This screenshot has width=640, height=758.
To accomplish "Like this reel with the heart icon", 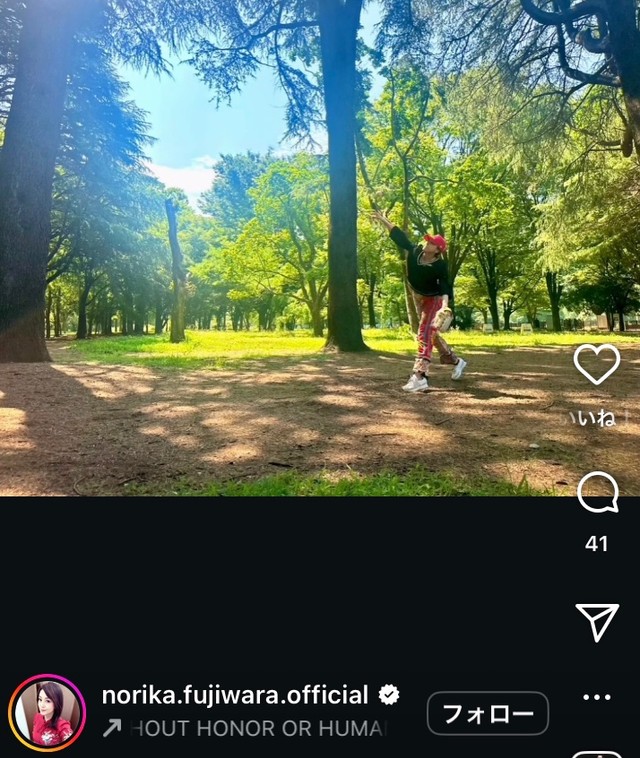I will pos(597,364).
